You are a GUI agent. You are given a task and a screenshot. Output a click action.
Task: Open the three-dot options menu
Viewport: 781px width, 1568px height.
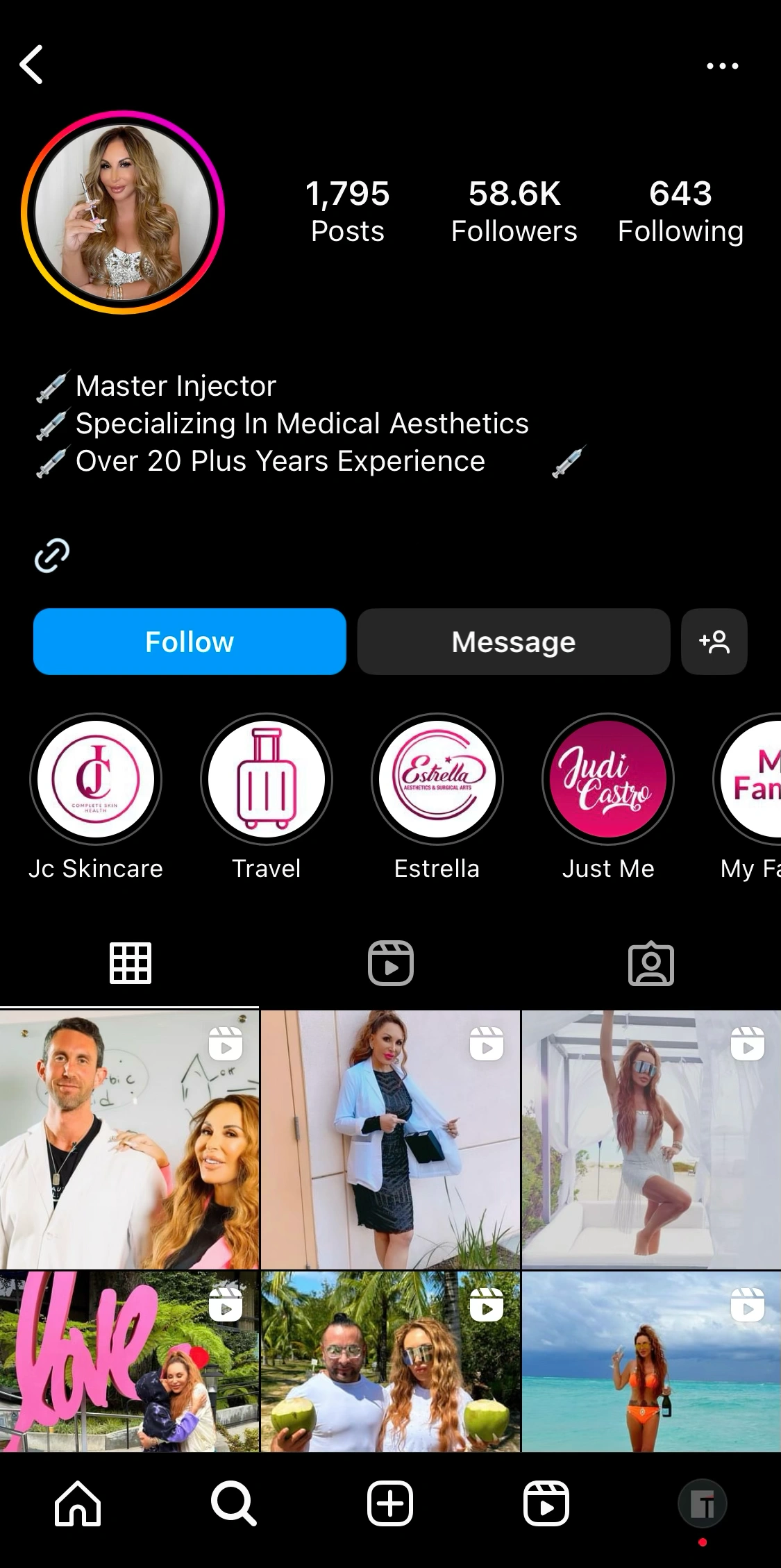point(722,66)
